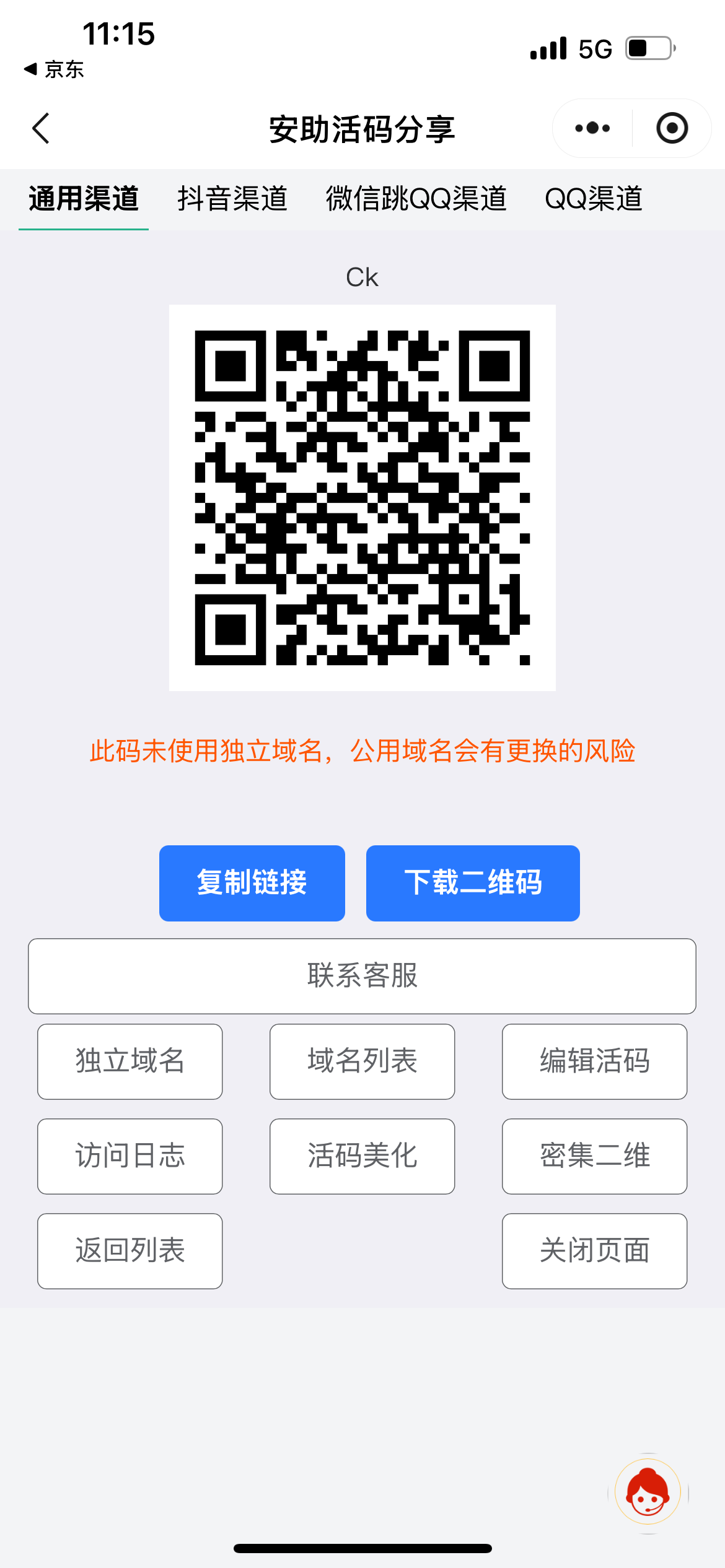Tap 复制链接 to copy the link
Image resolution: width=725 pixels, height=1568 pixels.
coord(252,883)
